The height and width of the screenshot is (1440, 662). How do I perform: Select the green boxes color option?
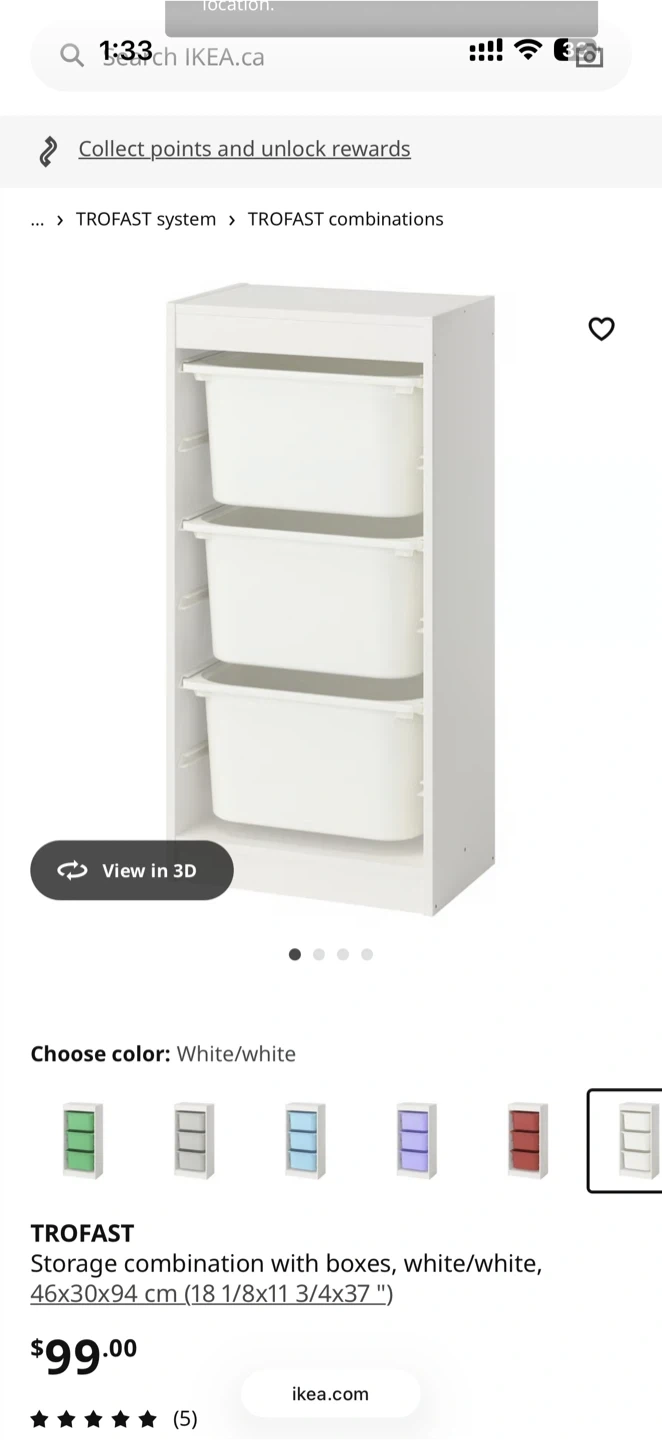pos(83,1141)
